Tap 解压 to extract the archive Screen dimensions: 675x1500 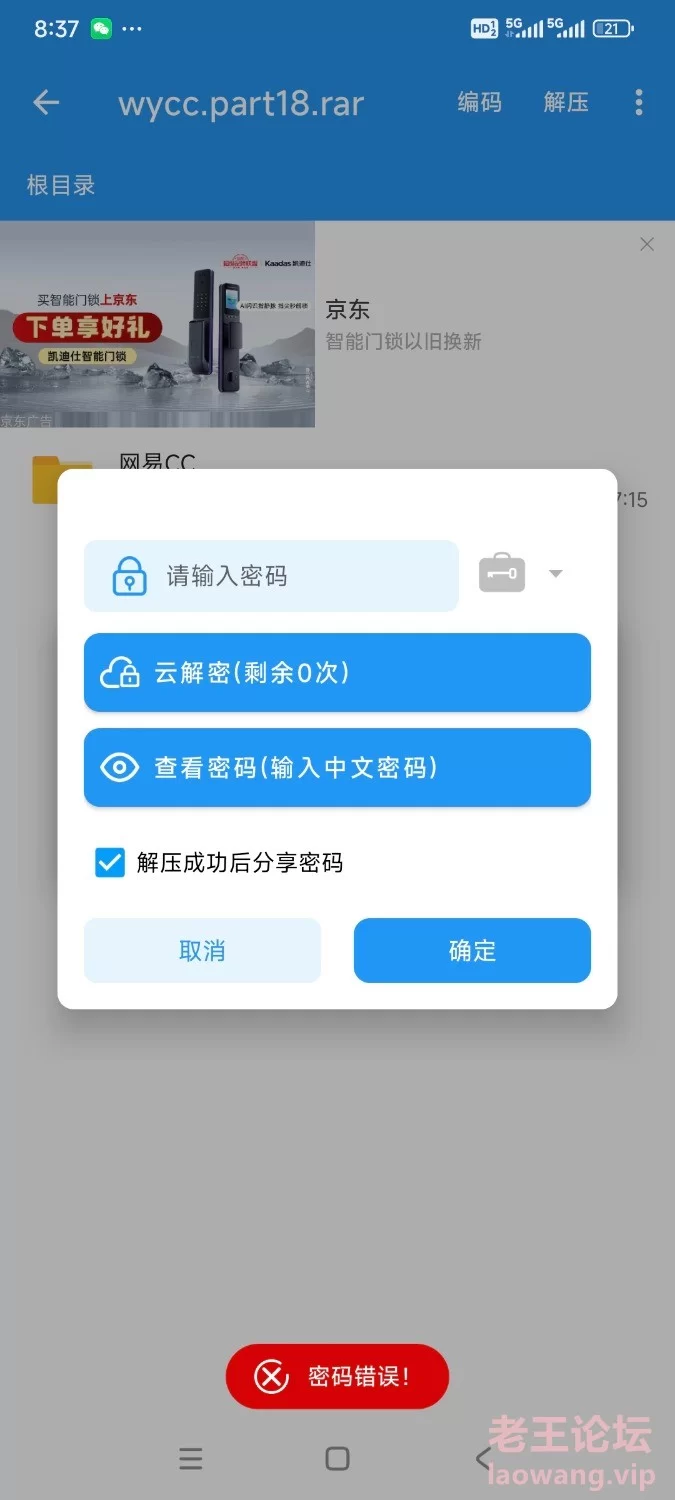pos(566,102)
